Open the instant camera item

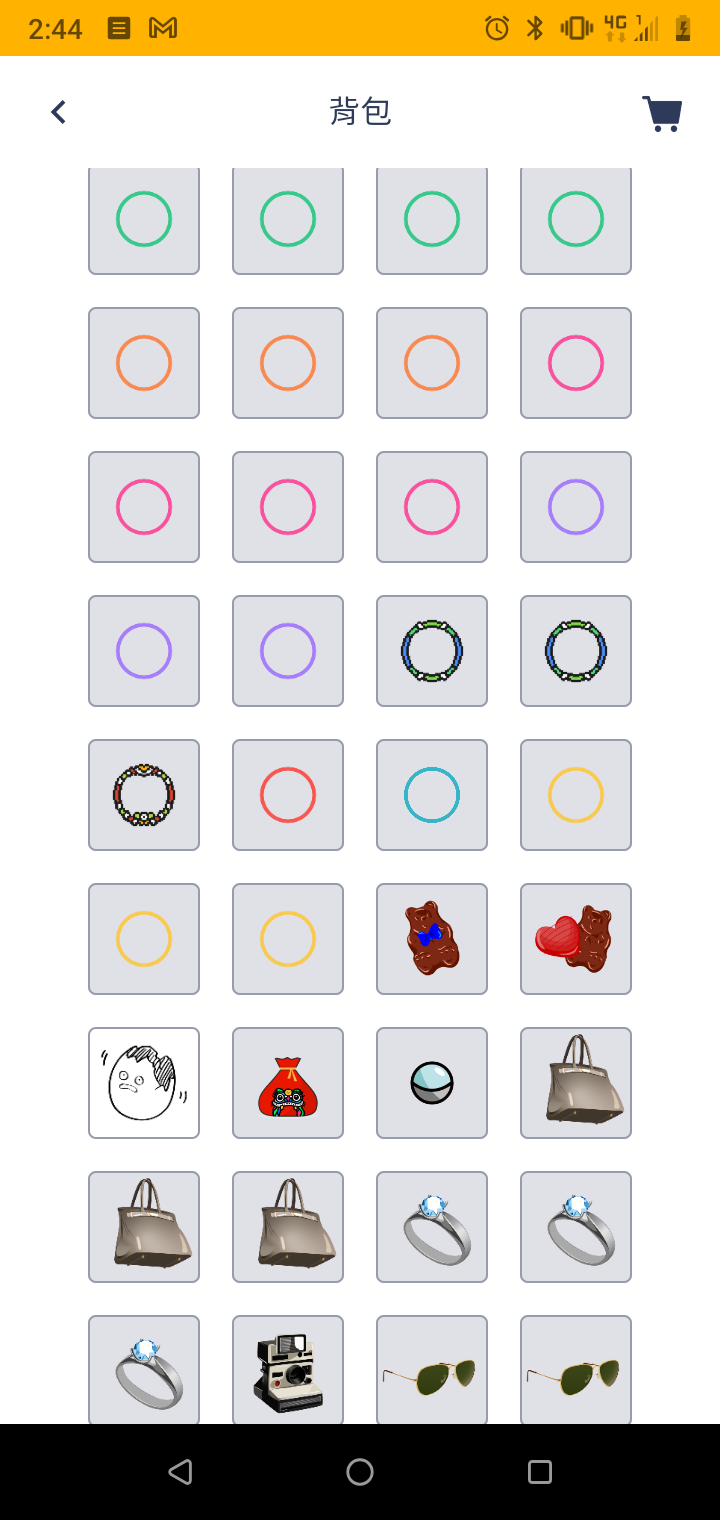pos(288,1370)
